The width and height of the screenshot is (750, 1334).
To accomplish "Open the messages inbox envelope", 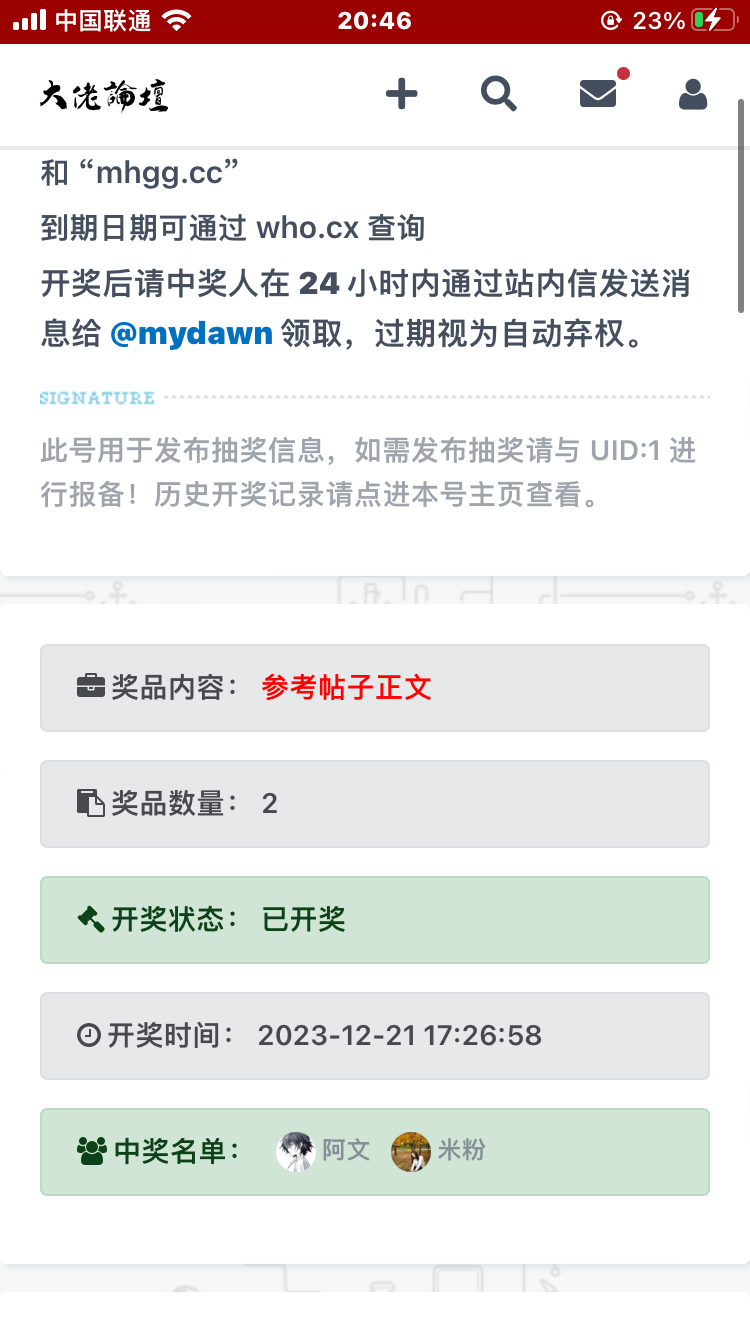I will pyautogui.click(x=598, y=94).
